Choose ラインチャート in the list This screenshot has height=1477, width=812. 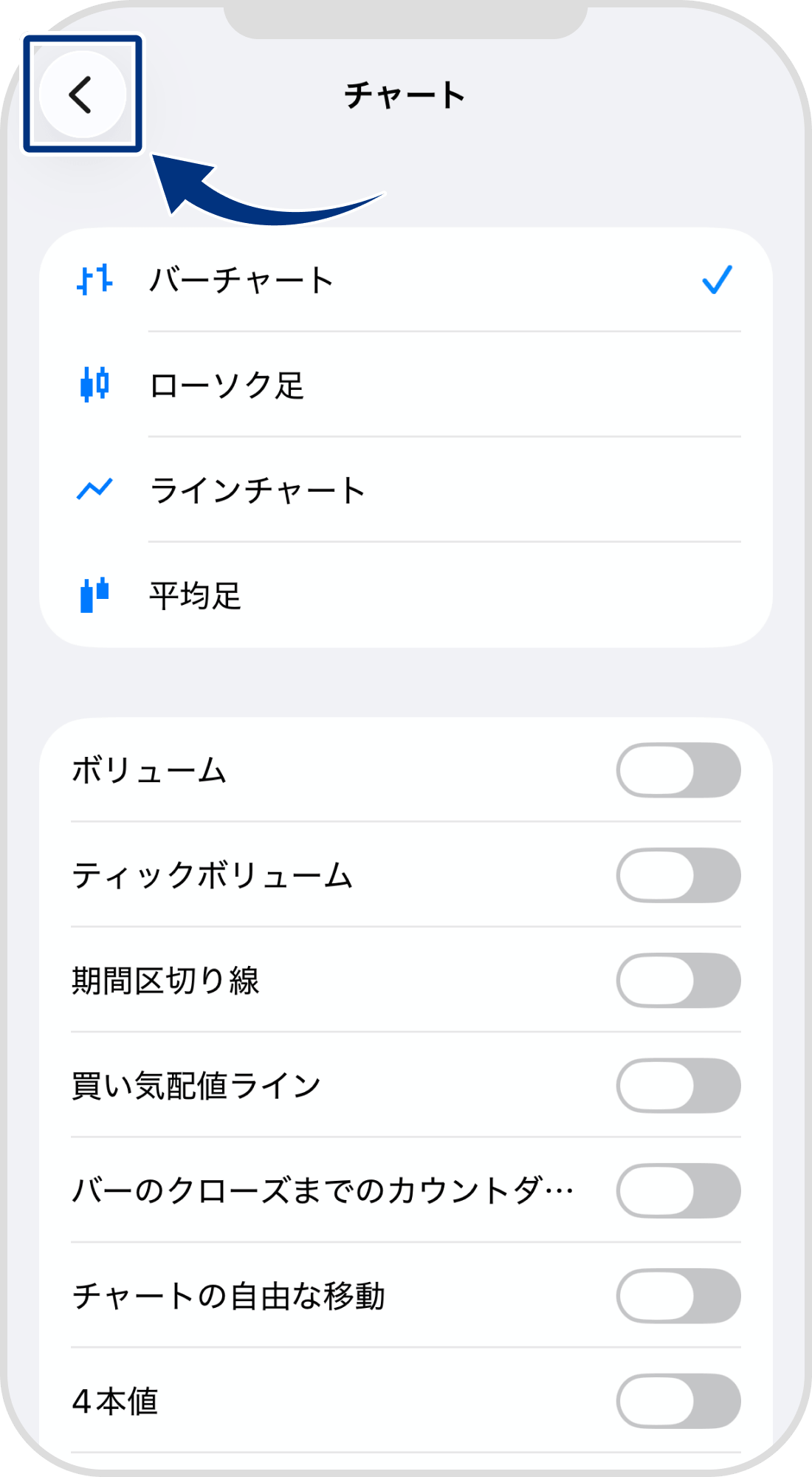255,489
